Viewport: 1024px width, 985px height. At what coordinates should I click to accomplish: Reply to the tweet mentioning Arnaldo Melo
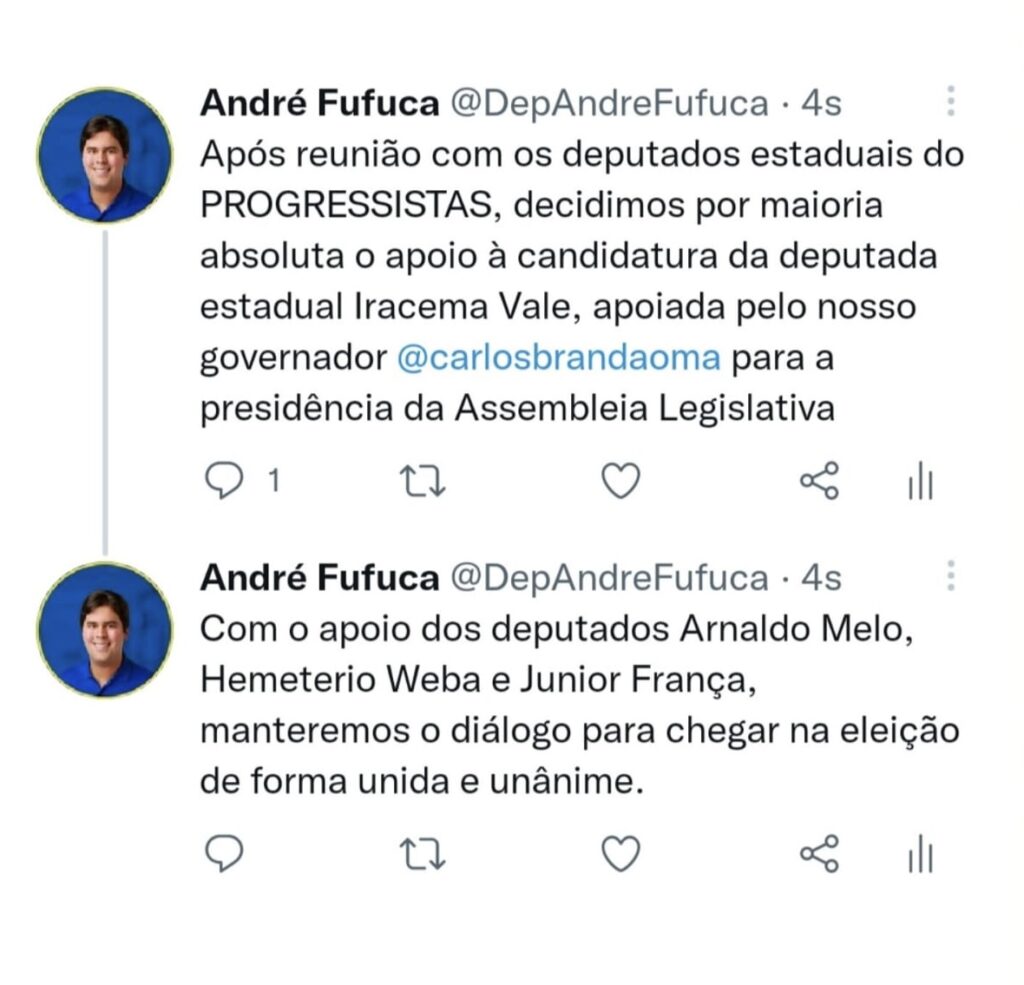click(x=224, y=853)
